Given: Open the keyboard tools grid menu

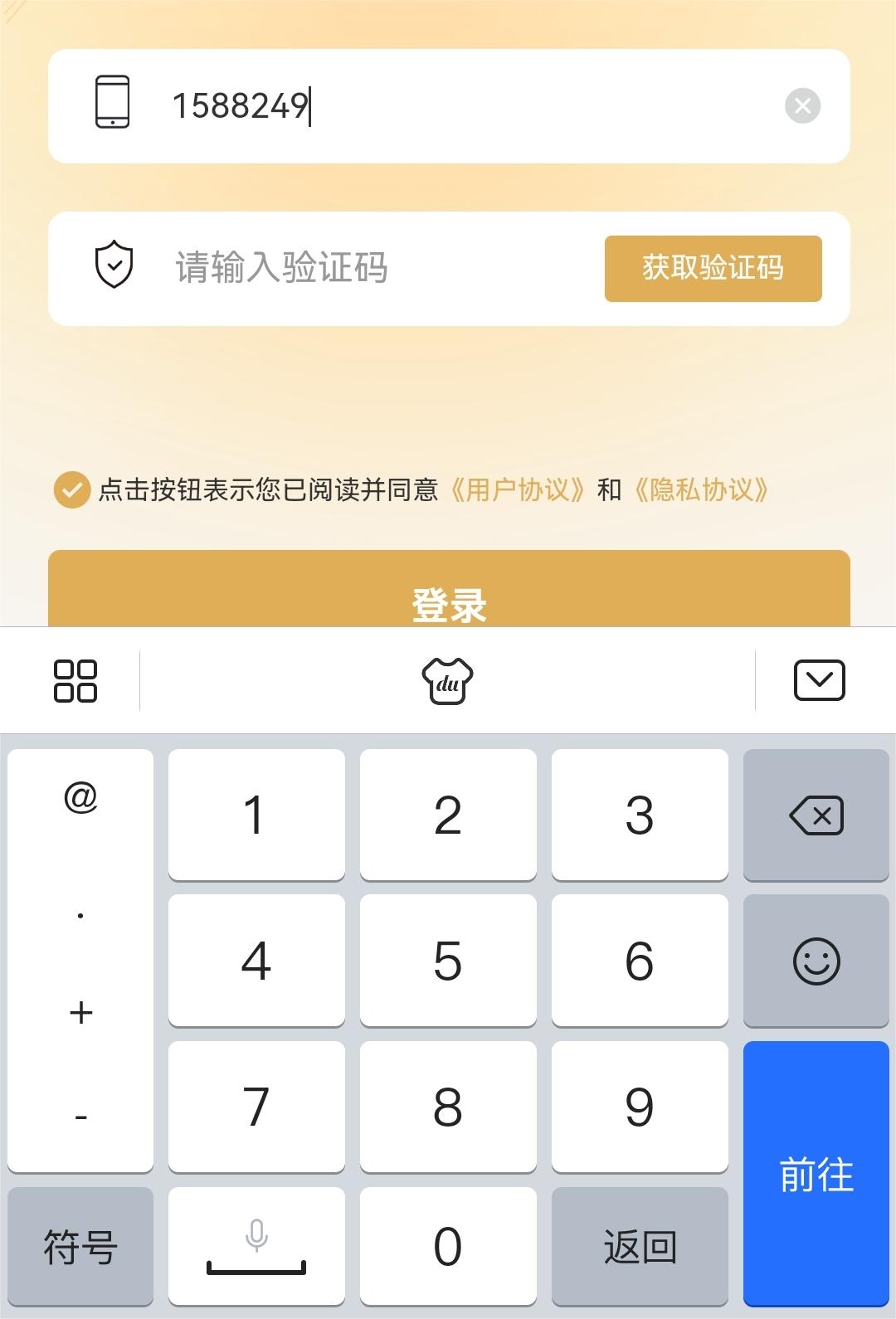Looking at the screenshot, I should [75, 681].
